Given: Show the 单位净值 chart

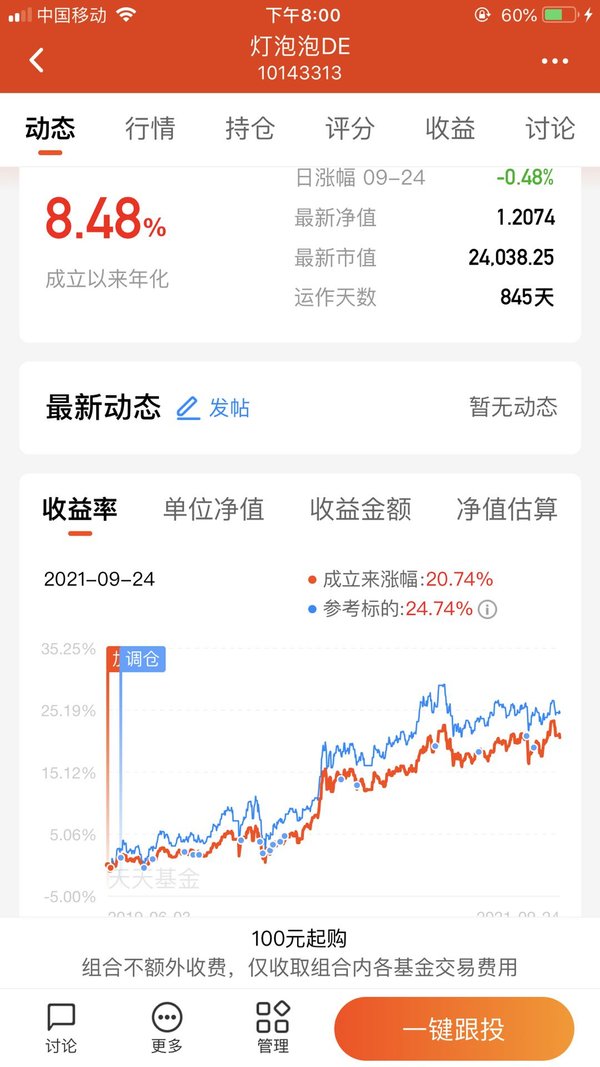Looking at the screenshot, I should 214,509.
